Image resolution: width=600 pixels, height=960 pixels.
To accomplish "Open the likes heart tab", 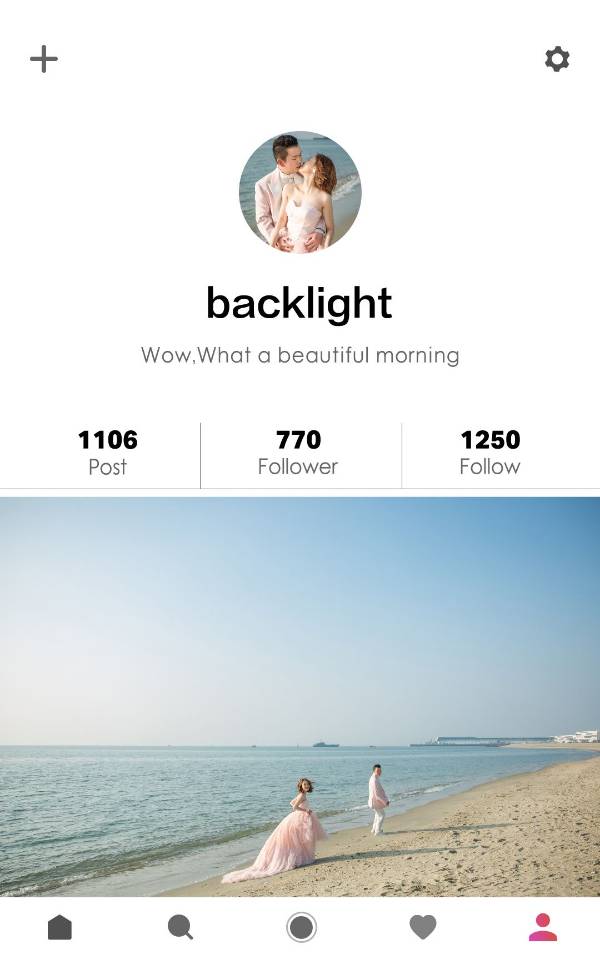I will click(x=423, y=927).
